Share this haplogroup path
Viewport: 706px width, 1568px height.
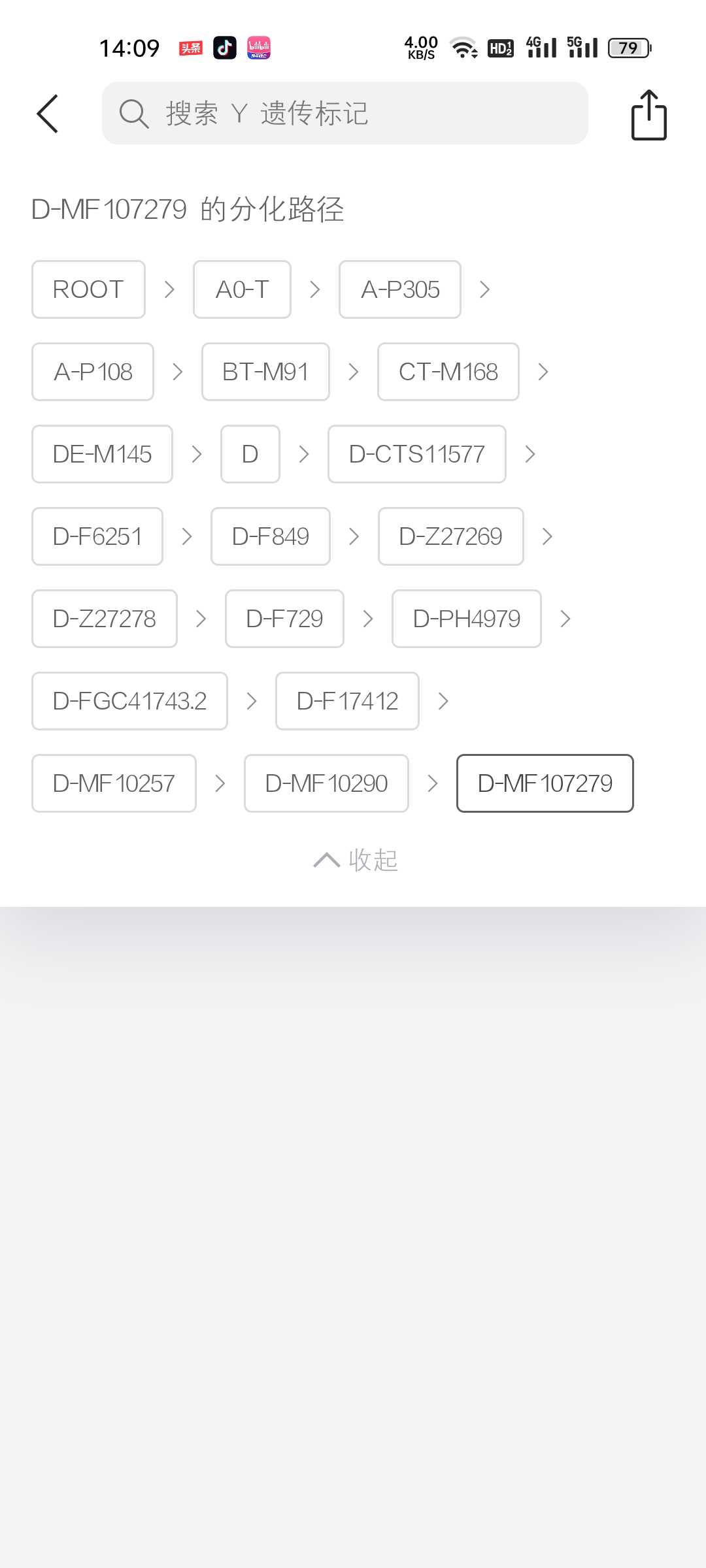coord(648,115)
